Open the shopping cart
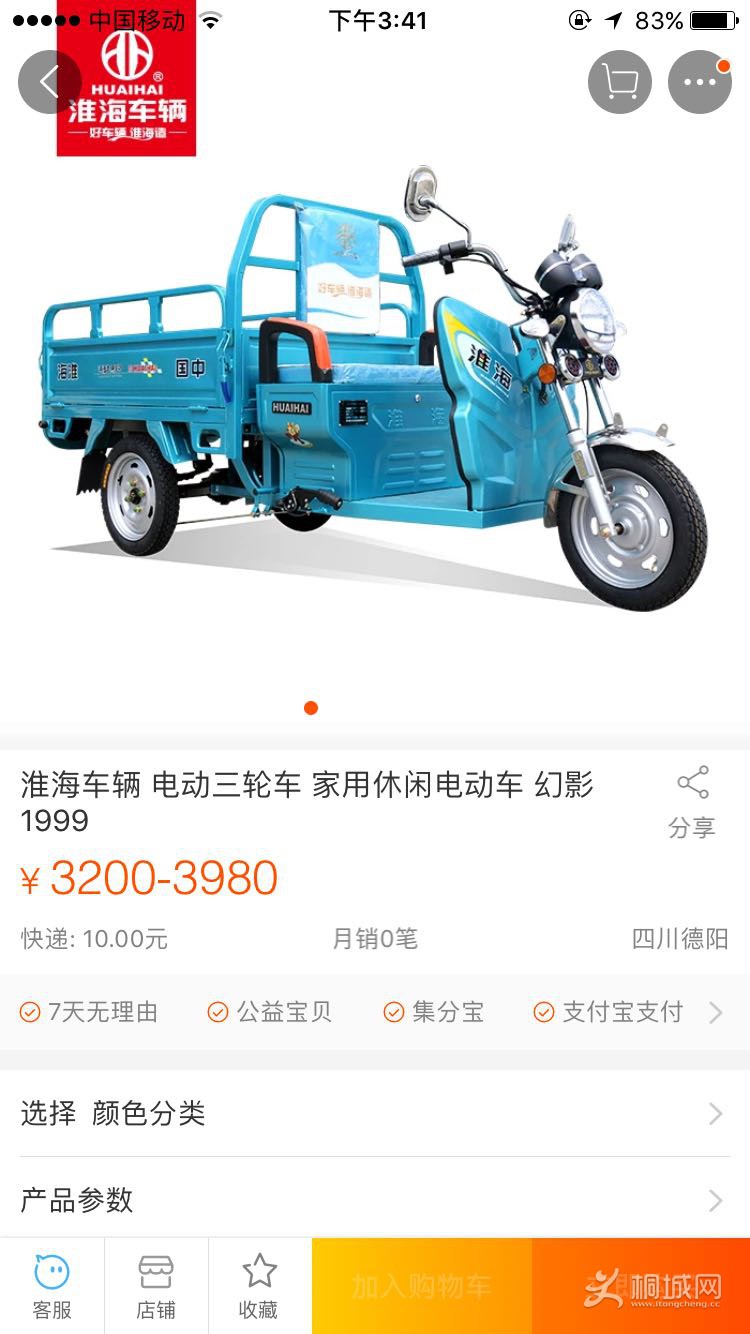Image resolution: width=750 pixels, height=1334 pixels. coord(619,82)
